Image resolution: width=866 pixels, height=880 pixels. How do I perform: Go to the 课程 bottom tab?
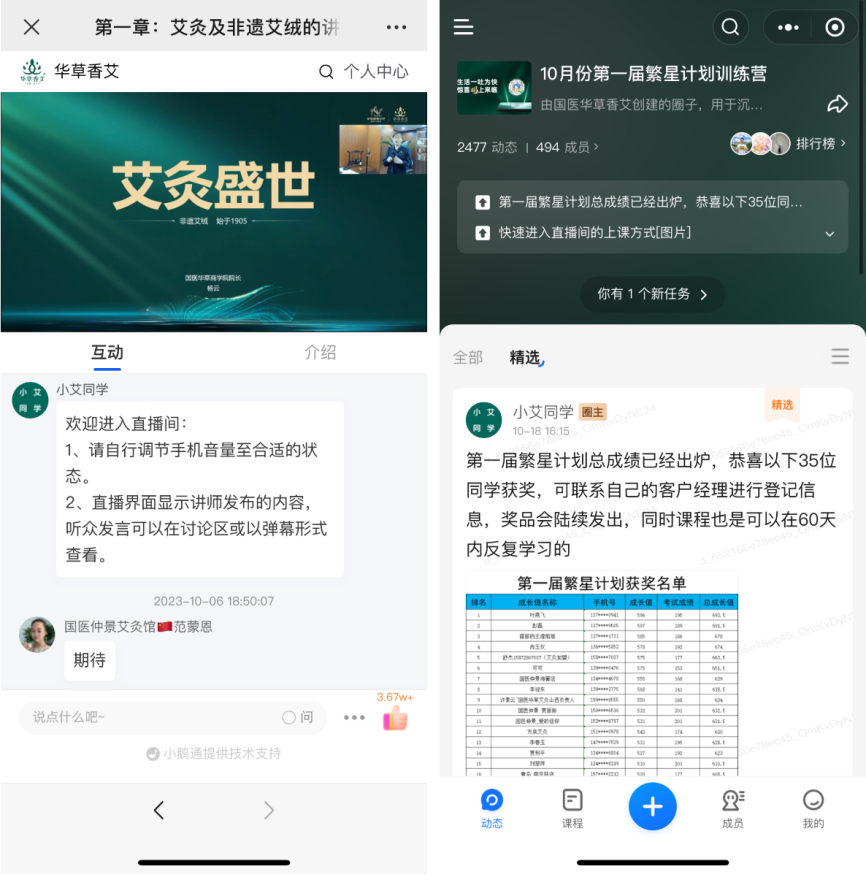(x=572, y=808)
